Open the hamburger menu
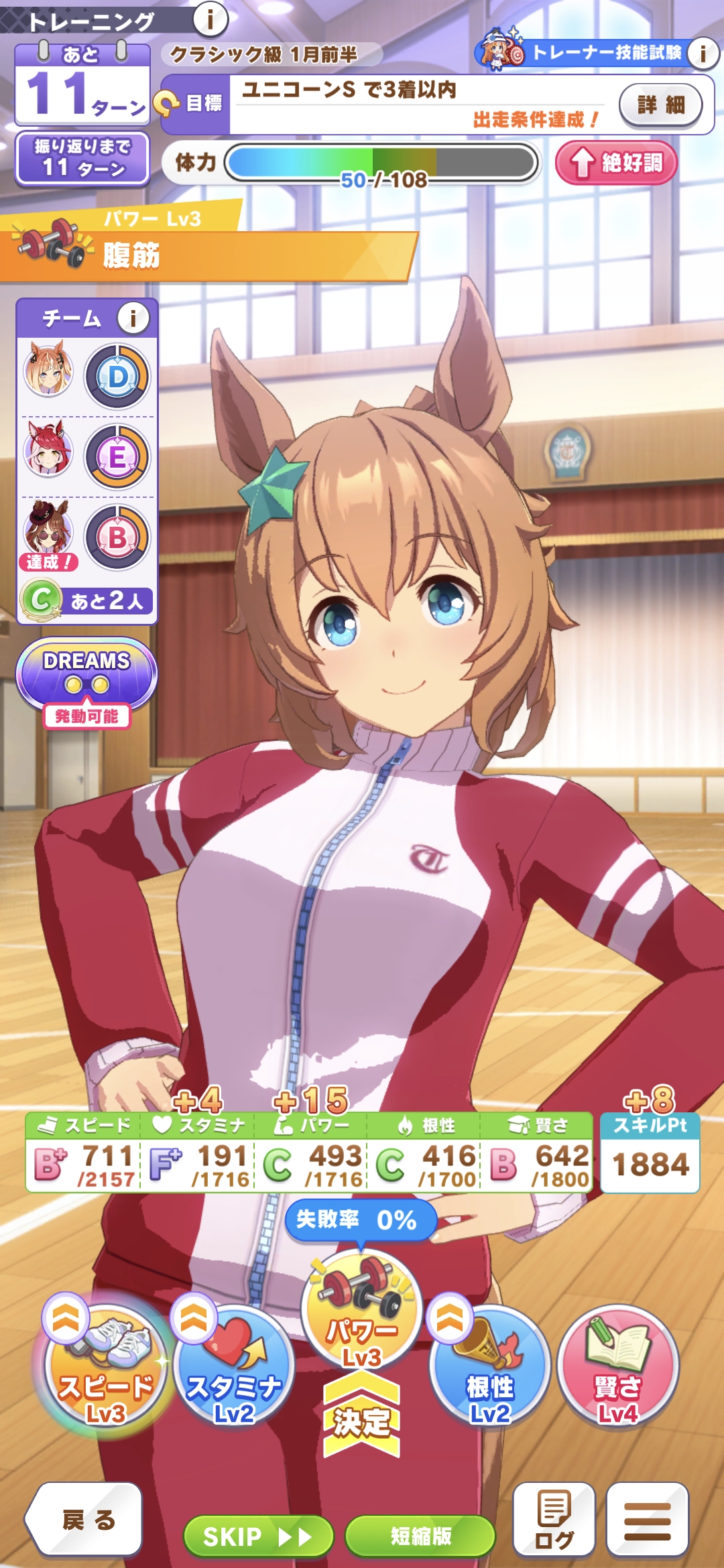Image resolution: width=724 pixels, height=1568 pixels. 647,1519
